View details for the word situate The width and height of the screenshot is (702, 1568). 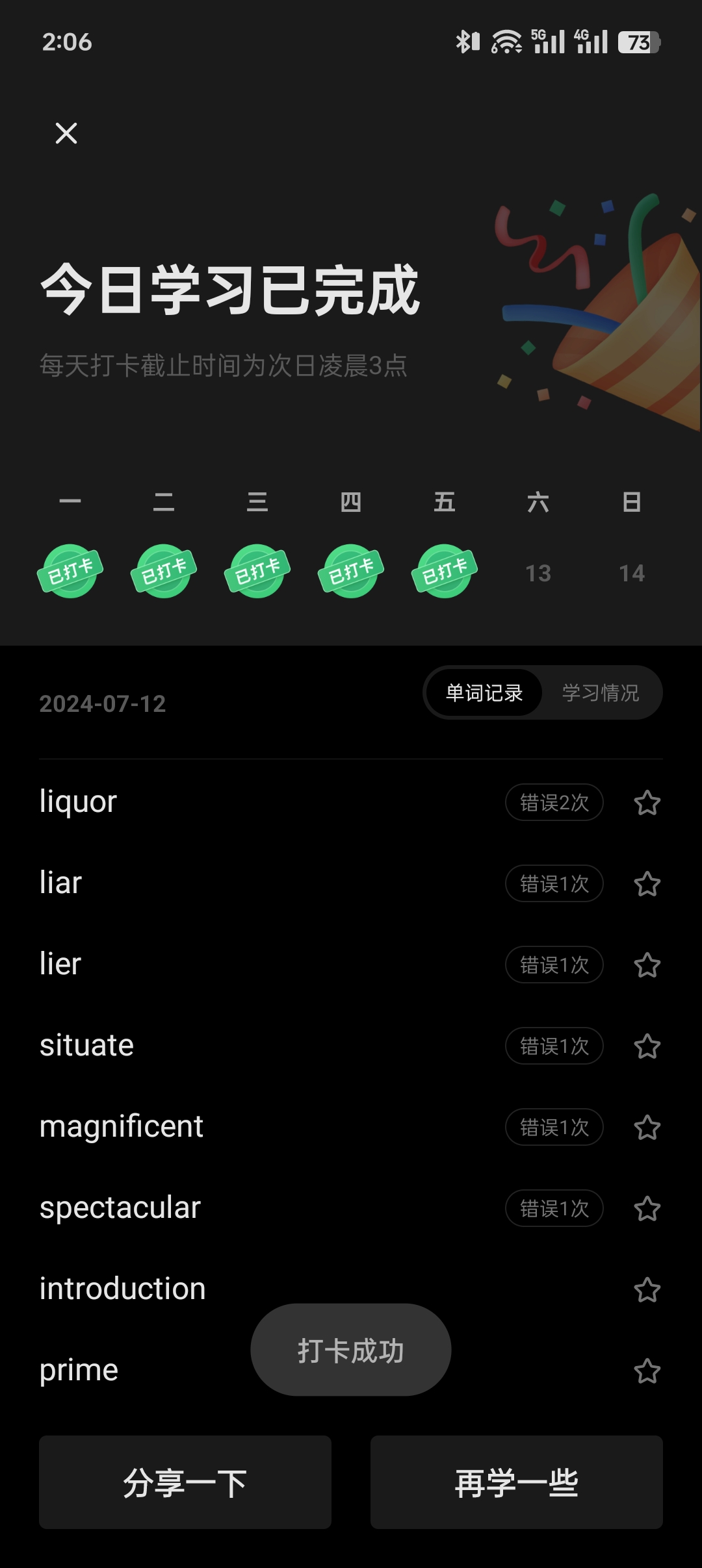(87, 1045)
